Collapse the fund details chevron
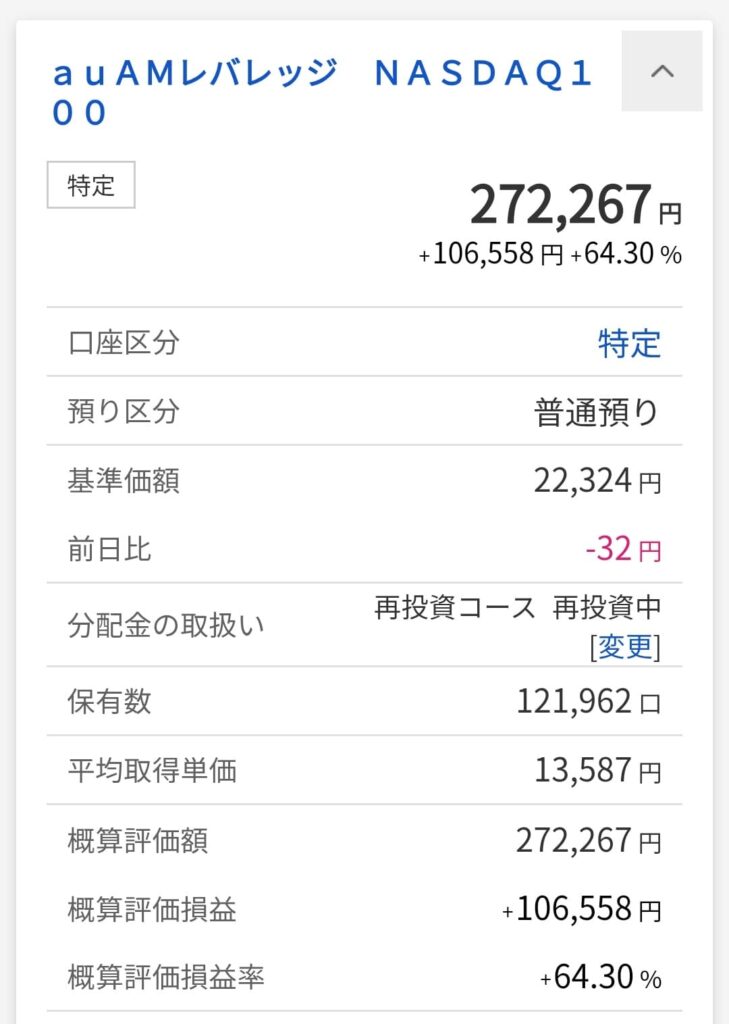 (662, 72)
